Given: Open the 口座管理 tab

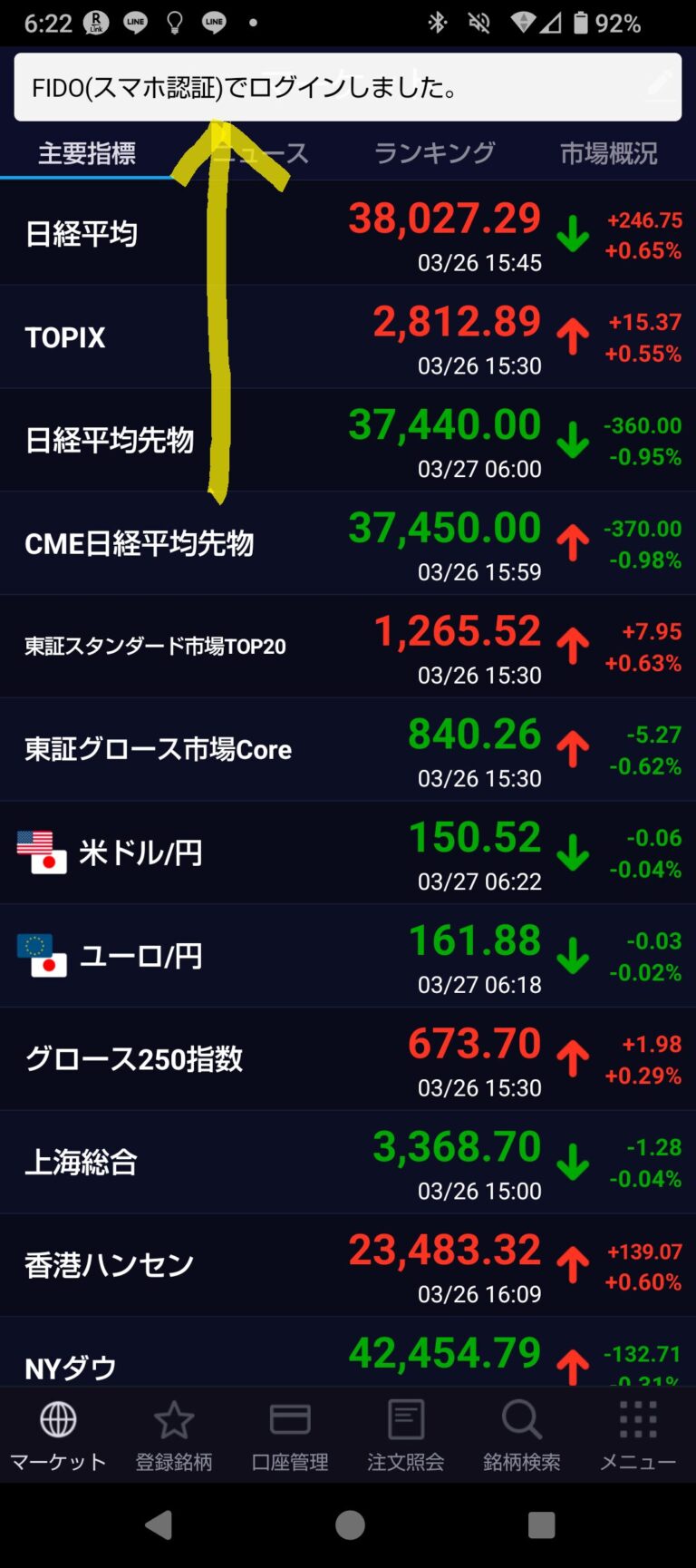Looking at the screenshot, I should click(x=290, y=1435).
